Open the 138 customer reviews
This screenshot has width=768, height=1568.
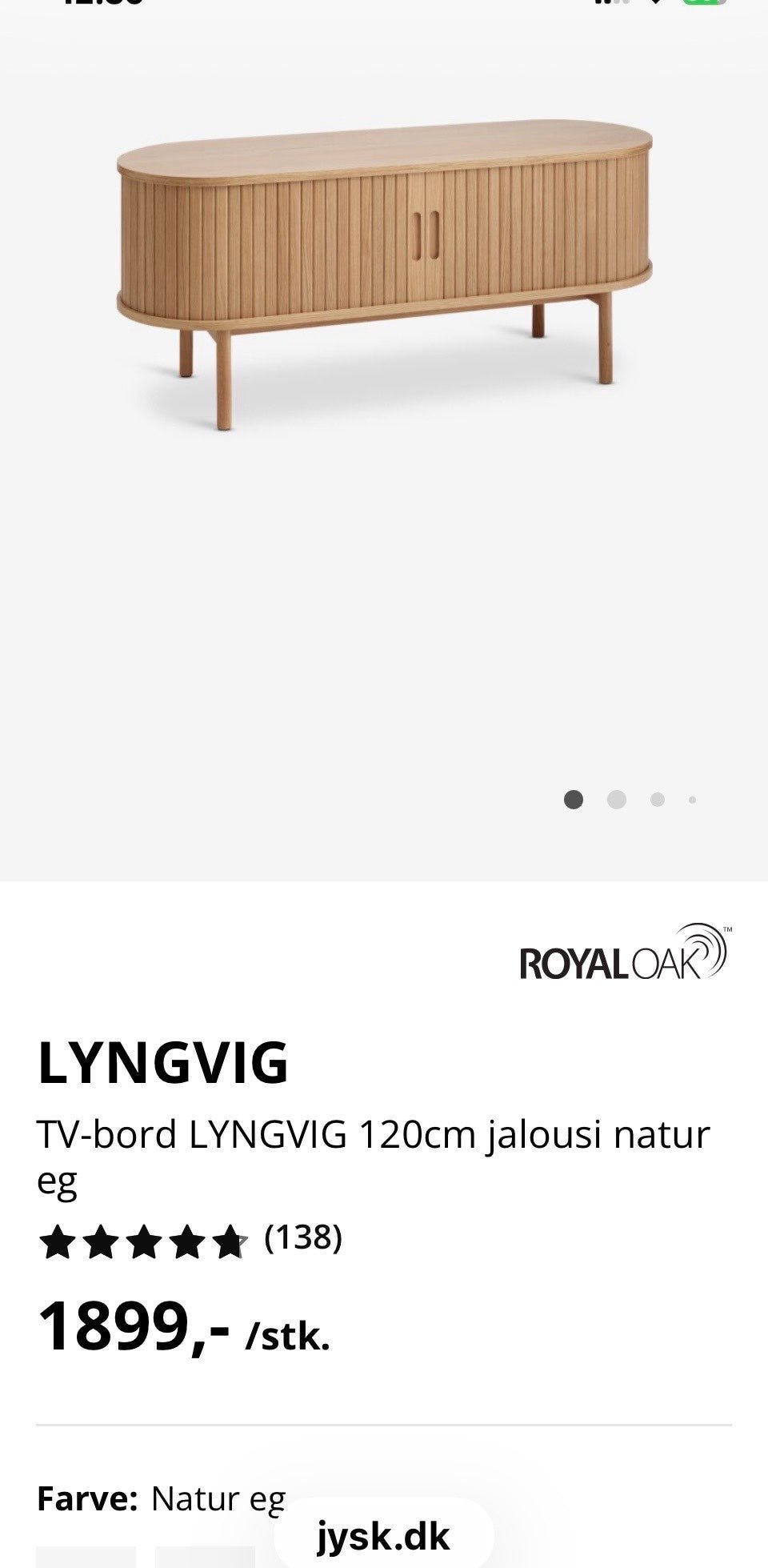pyautogui.click(x=302, y=1237)
